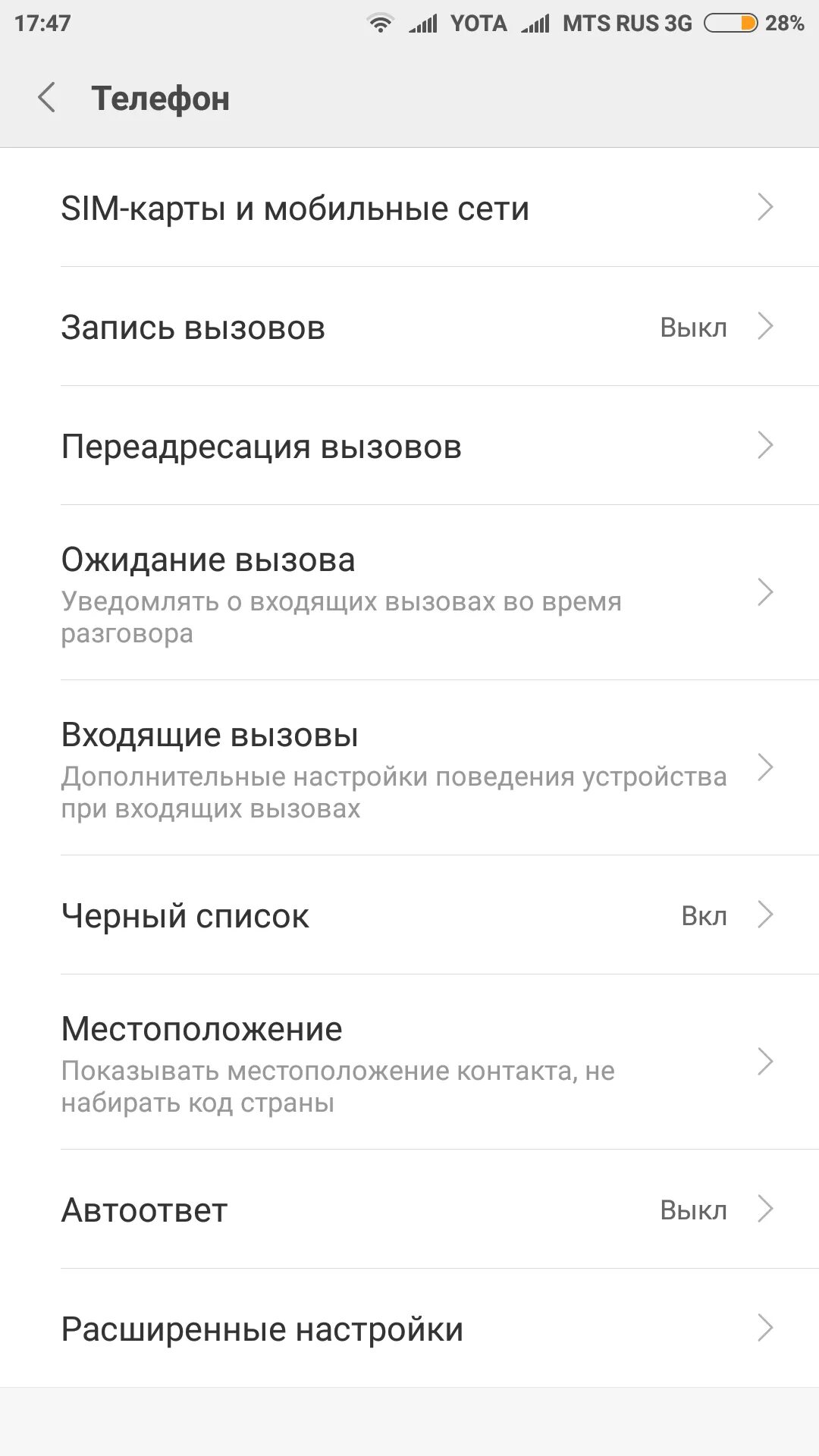Image resolution: width=819 pixels, height=1456 pixels.
Task: Open Запись вызовов settings
Action: tap(409, 327)
